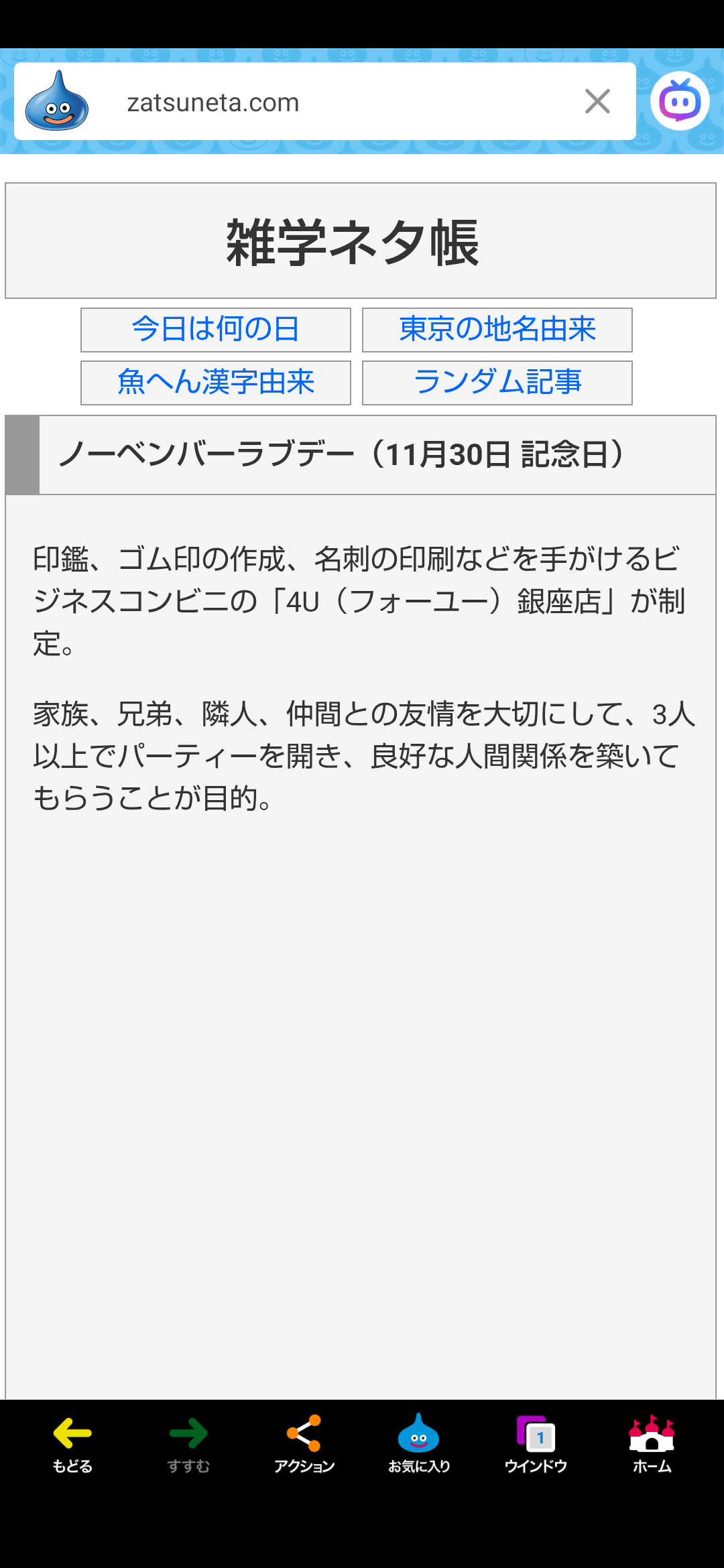Open a ランダム記事 random article
Viewport: 724px width, 1568px height.
click(x=497, y=383)
